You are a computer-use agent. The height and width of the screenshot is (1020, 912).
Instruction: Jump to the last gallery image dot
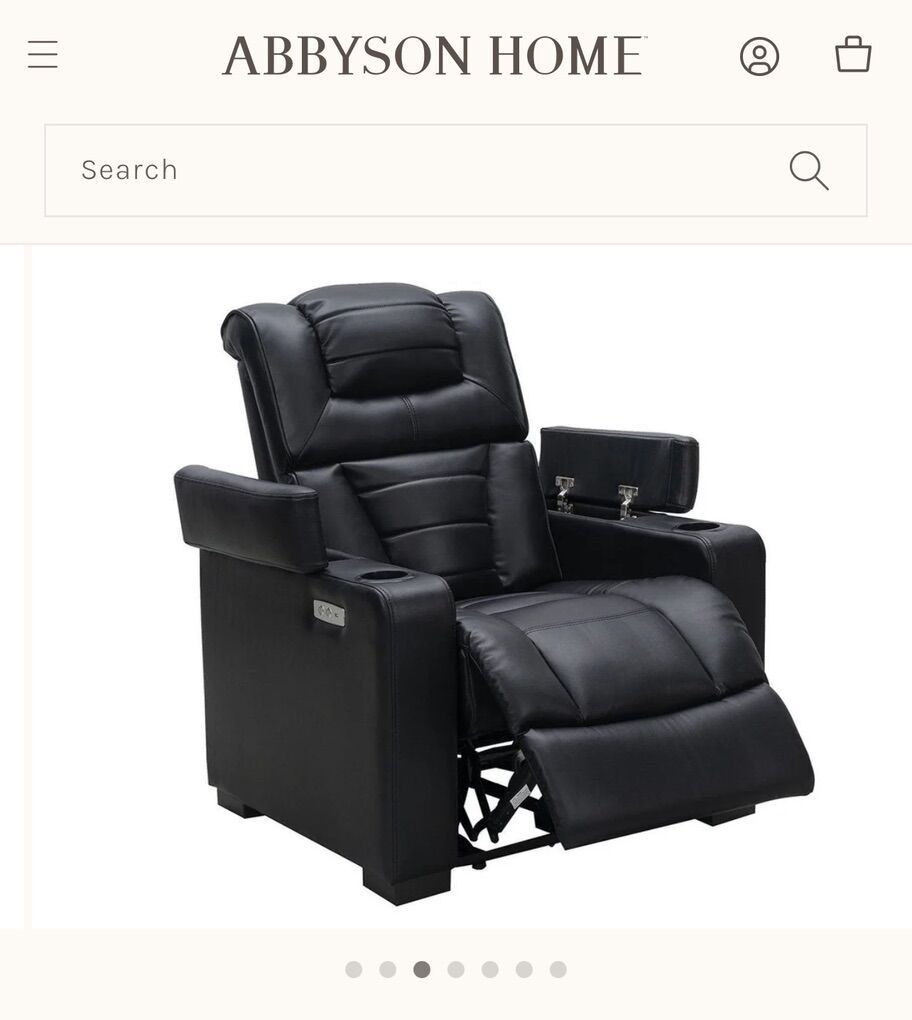point(558,969)
